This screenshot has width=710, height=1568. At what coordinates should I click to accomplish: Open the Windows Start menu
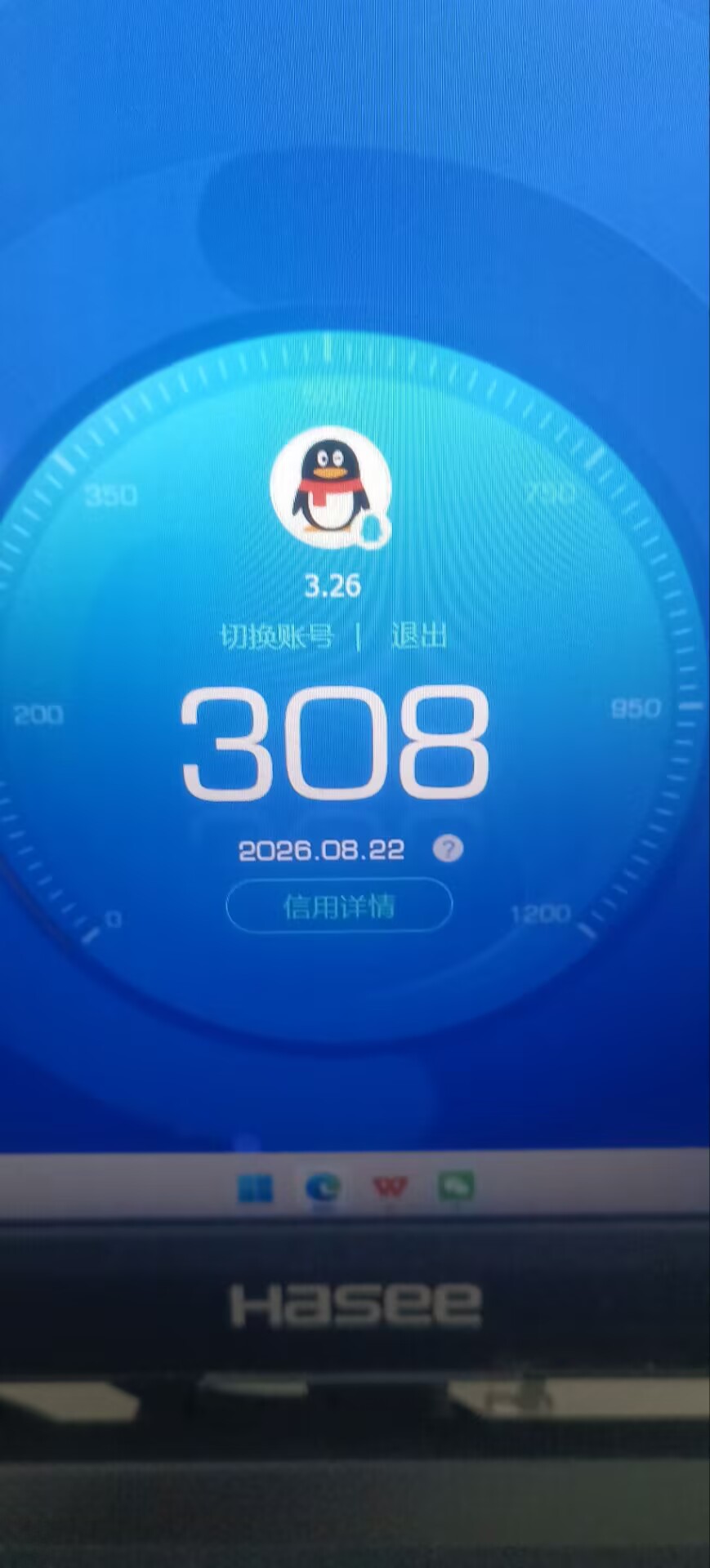tap(255, 1187)
